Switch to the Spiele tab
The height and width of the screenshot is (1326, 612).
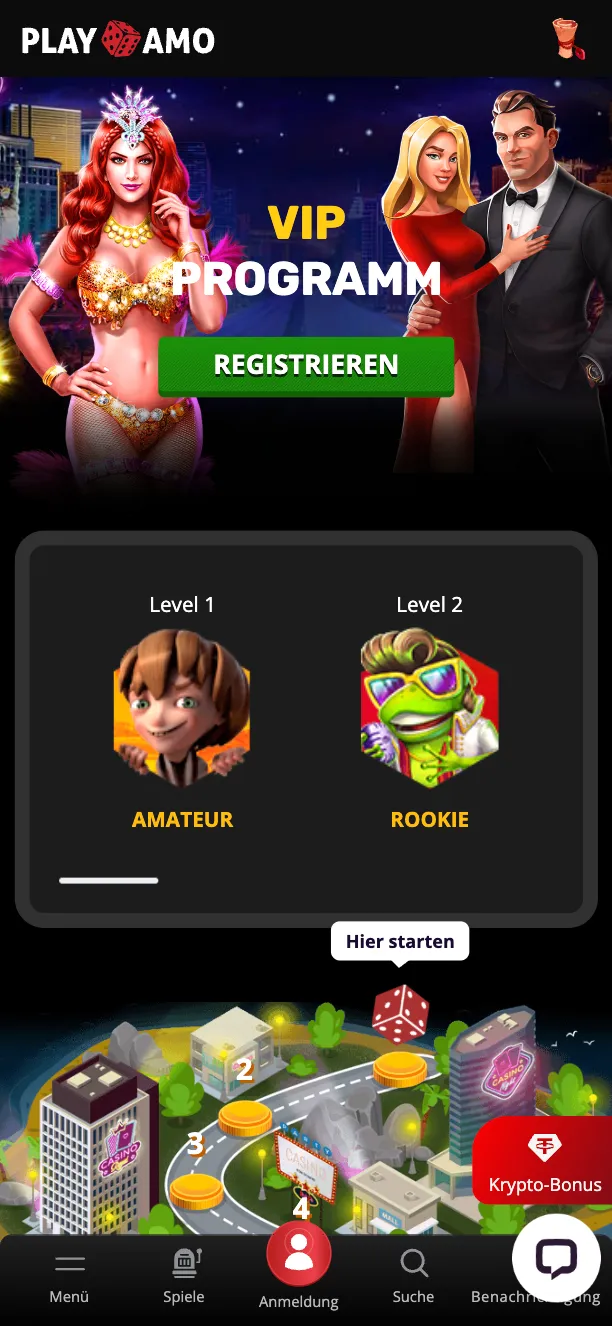(x=184, y=1277)
